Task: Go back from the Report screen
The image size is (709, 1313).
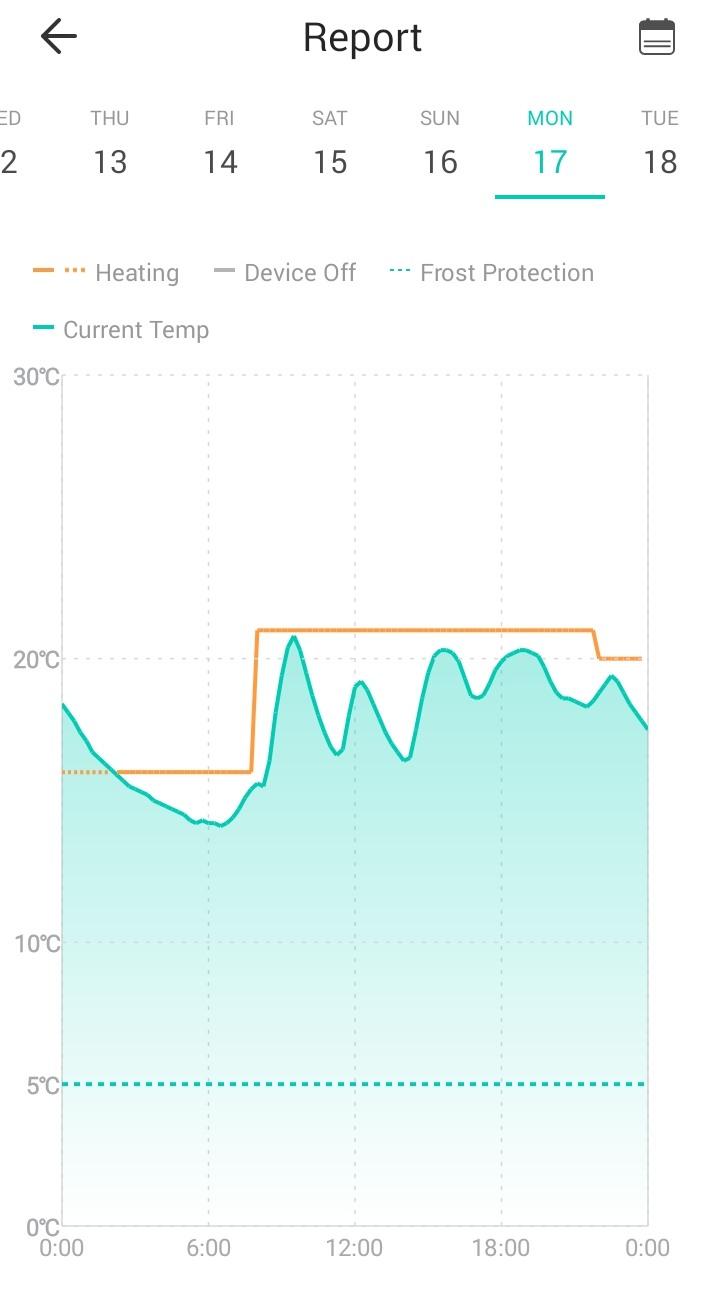Action: click(59, 37)
